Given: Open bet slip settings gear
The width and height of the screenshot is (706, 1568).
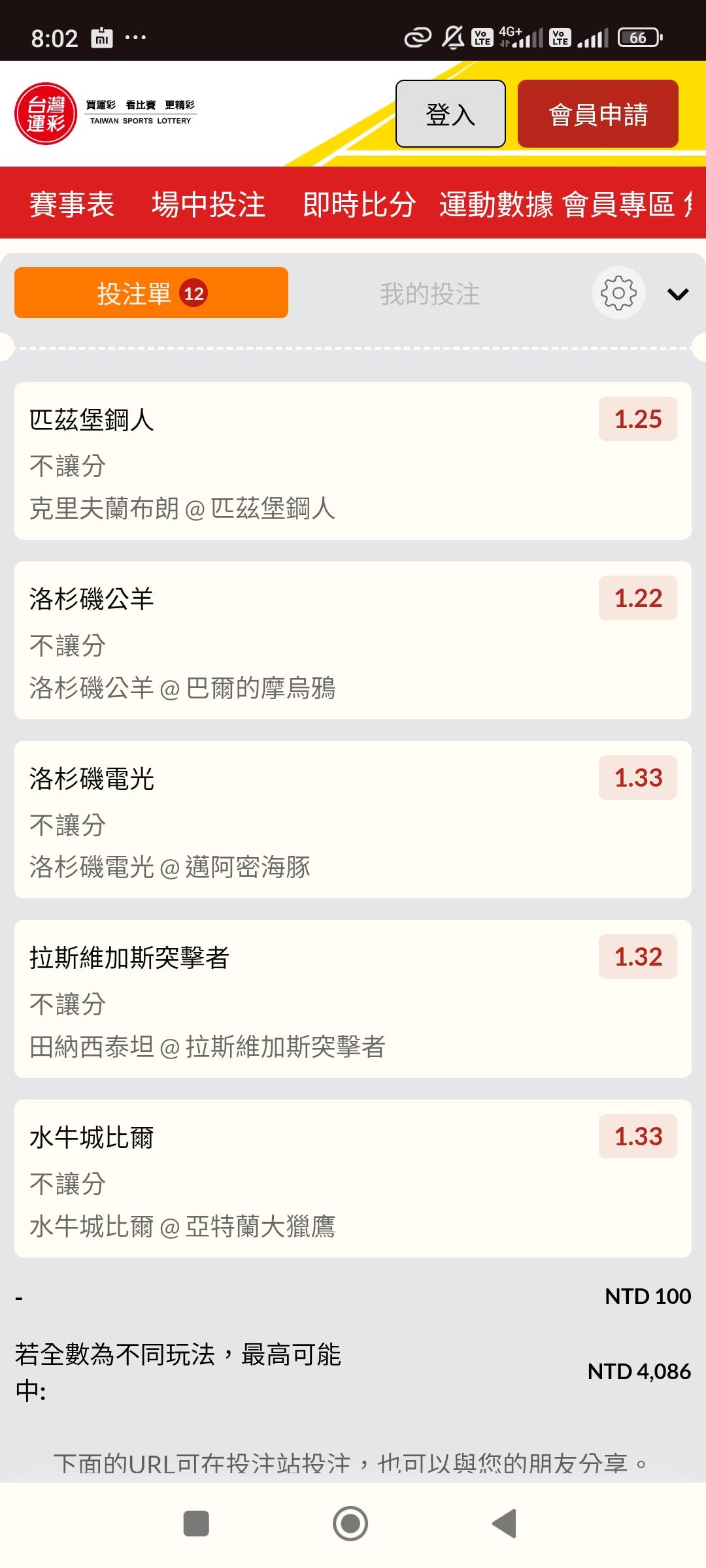Looking at the screenshot, I should point(618,293).
